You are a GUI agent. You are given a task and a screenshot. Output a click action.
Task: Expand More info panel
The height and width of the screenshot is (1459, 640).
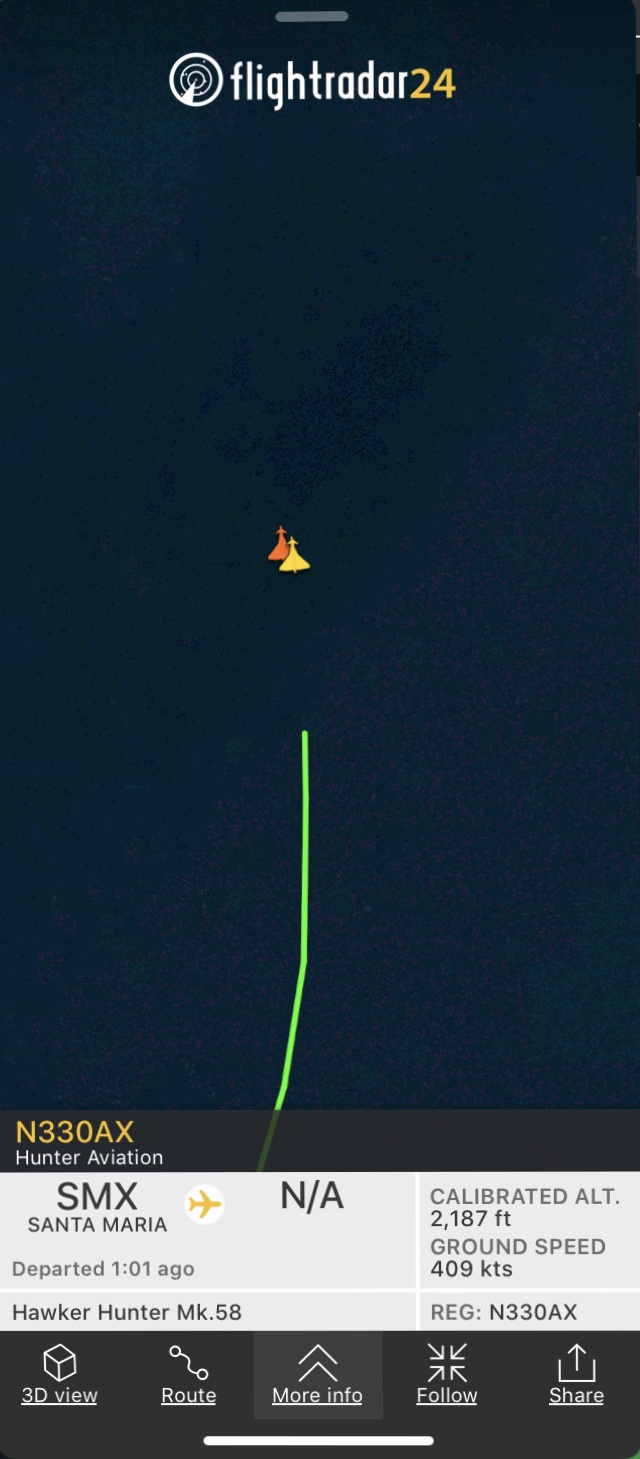317,1374
